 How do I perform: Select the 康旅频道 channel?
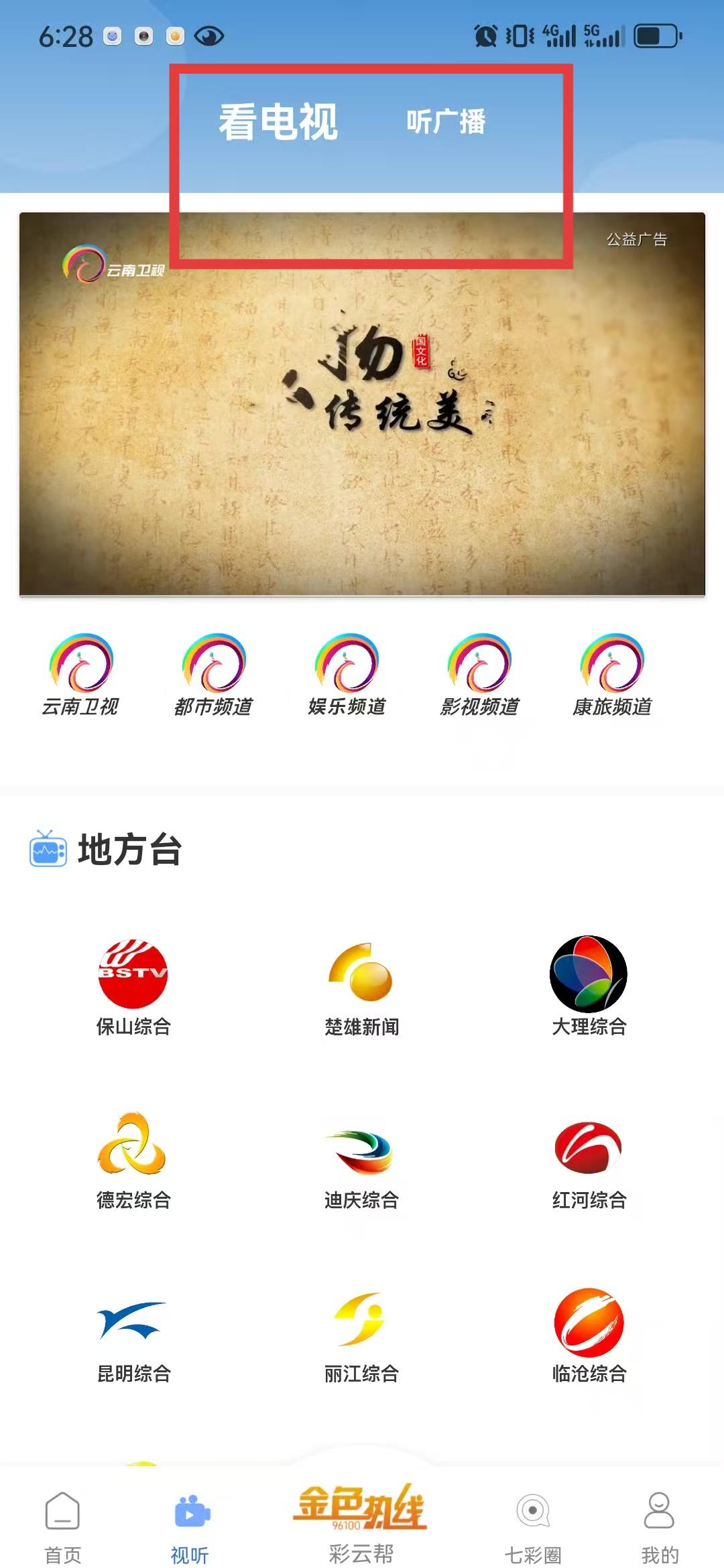(612, 674)
